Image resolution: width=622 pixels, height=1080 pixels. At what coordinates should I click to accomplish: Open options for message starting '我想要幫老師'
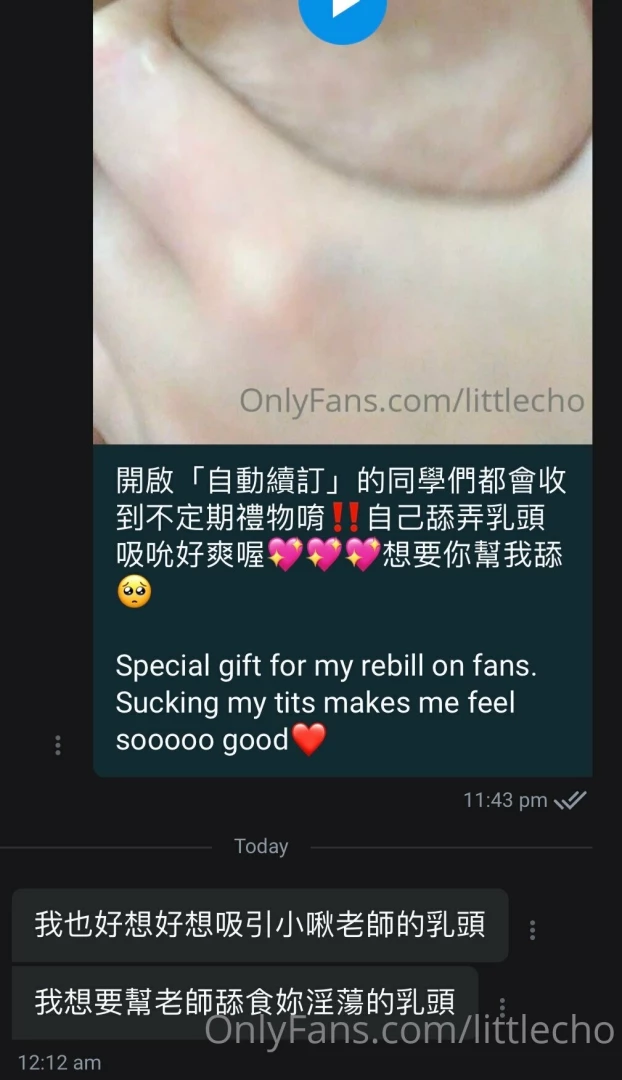click(x=502, y=1005)
